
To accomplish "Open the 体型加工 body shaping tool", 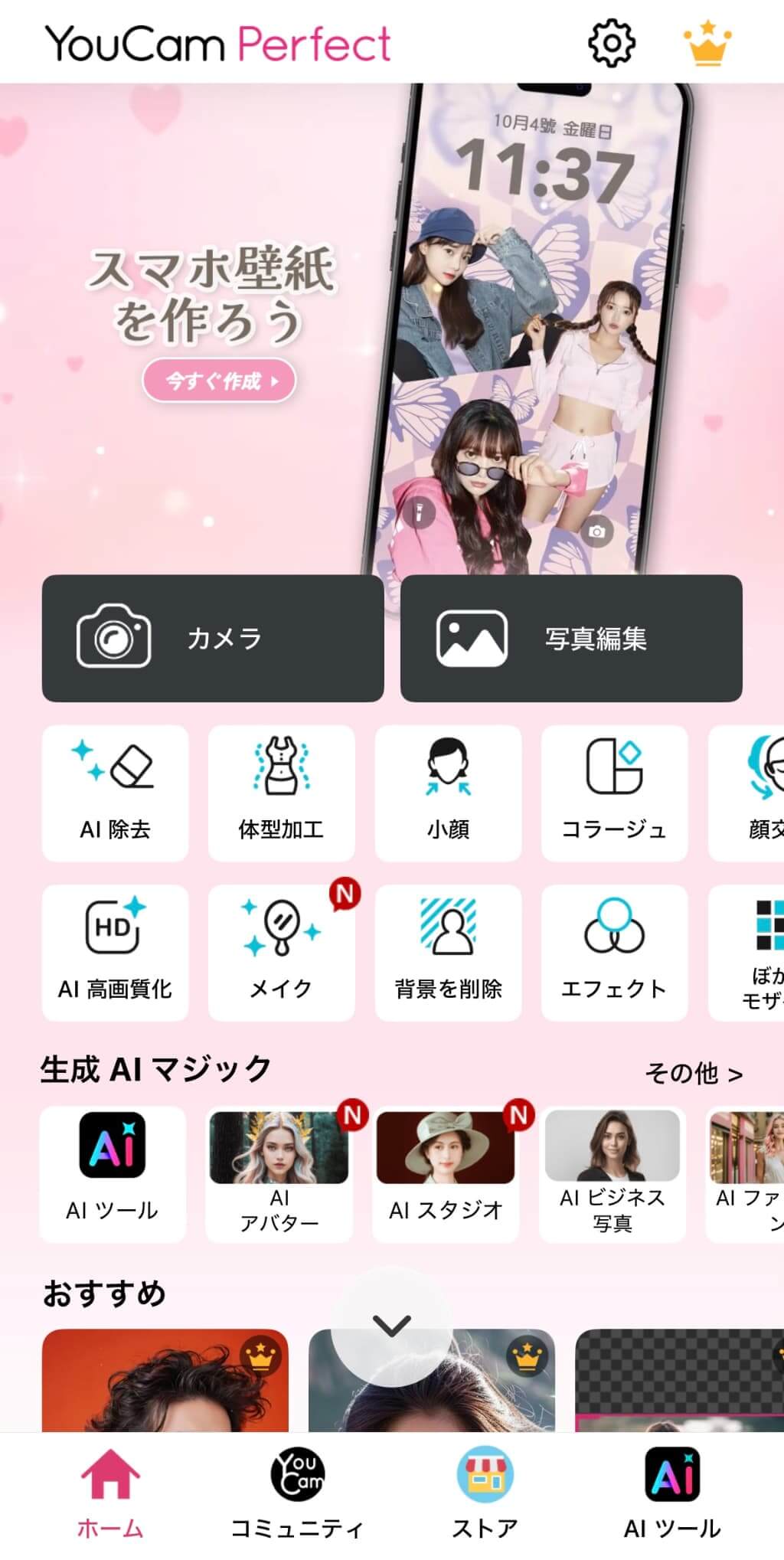I will pyautogui.click(x=281, y=793).
